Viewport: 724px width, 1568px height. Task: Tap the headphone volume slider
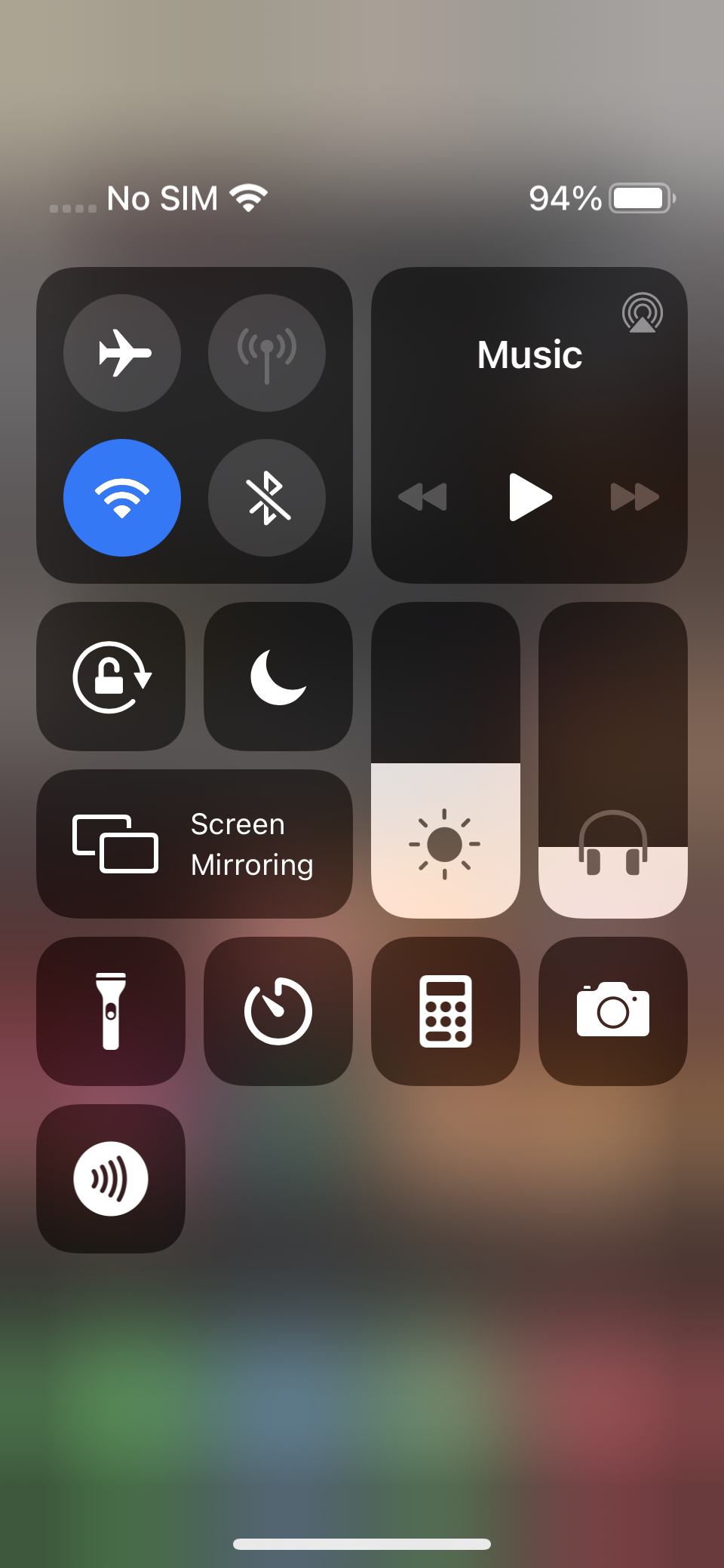[613, 760]
